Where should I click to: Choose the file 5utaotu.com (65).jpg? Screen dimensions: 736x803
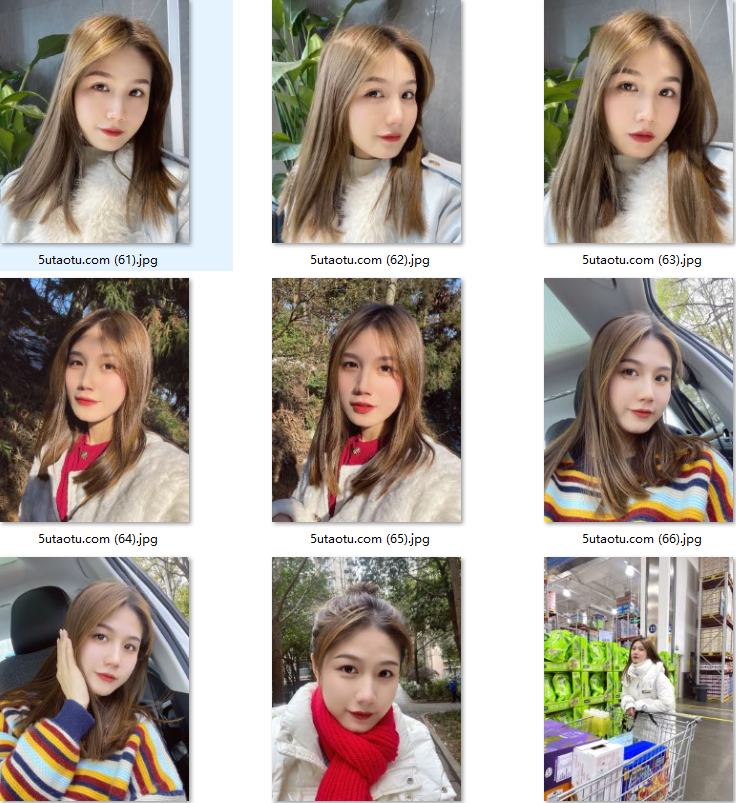pyautogui.click(x=367, y=400)
